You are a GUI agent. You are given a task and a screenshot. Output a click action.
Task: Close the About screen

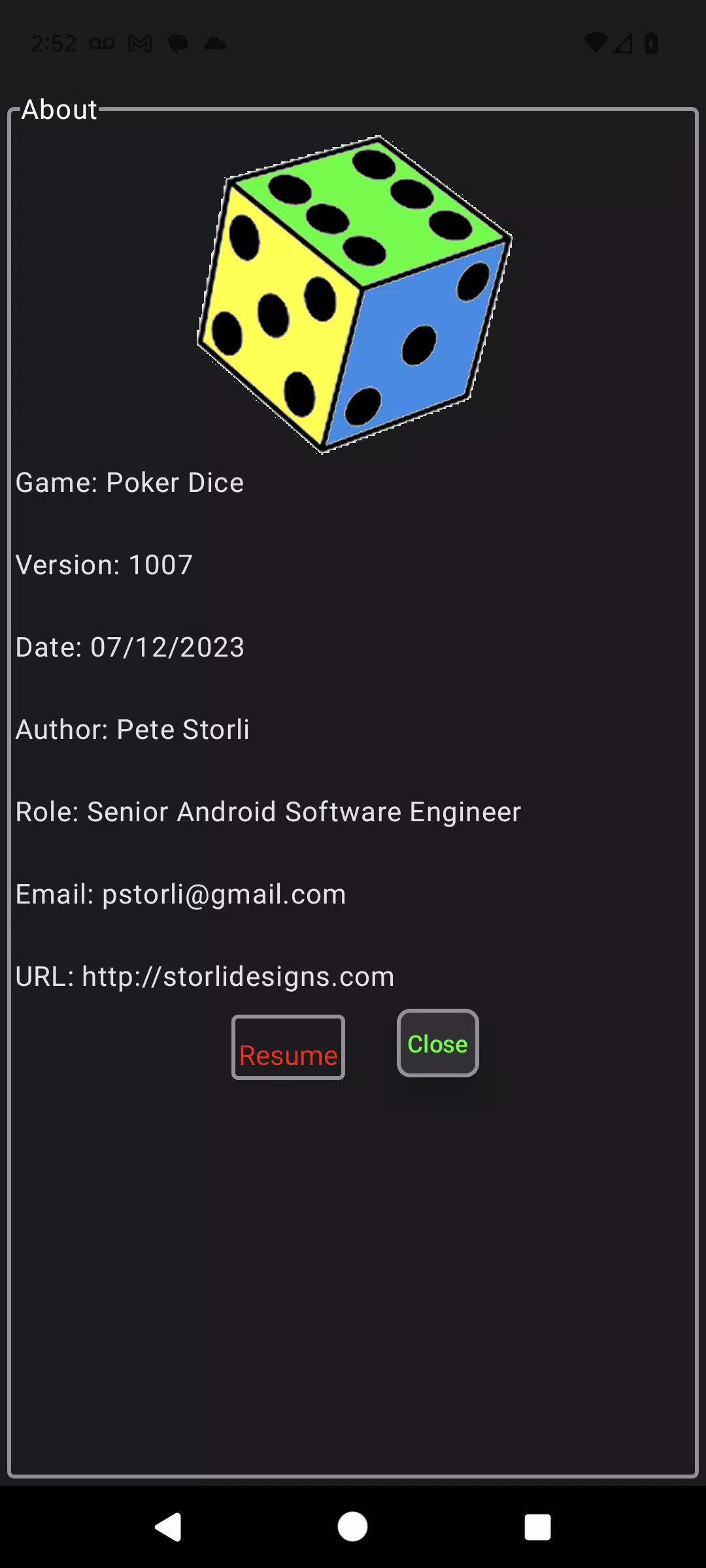pyautogui.click(x=437, y=1043)
